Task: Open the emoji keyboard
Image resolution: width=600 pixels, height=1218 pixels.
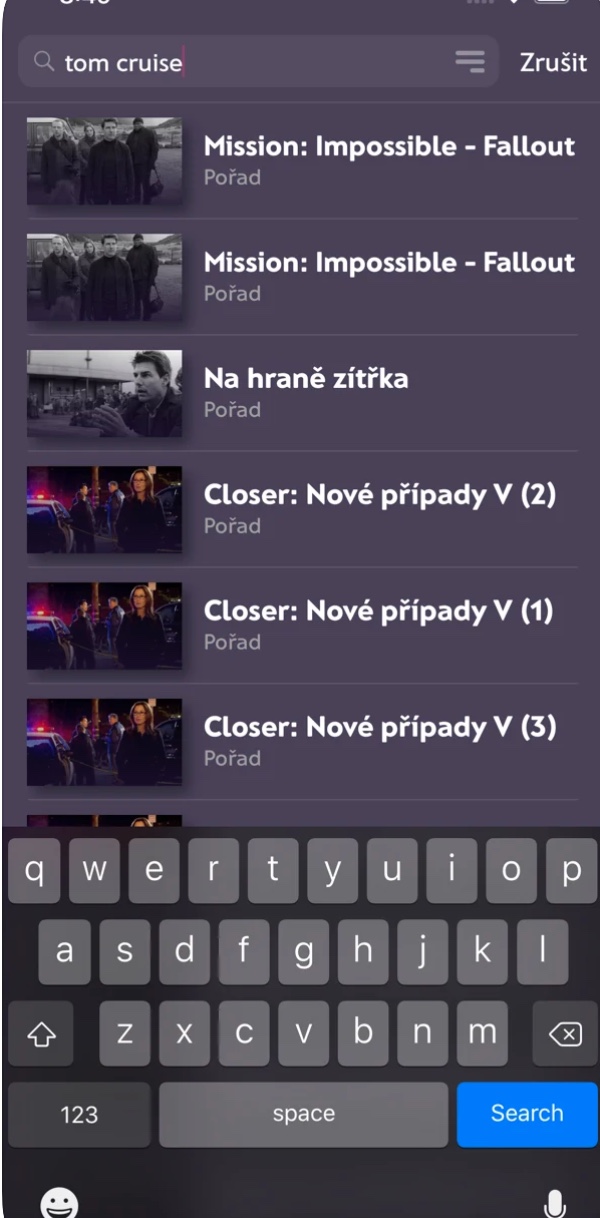Action: pyautogui.click(x=59, y=1203)
